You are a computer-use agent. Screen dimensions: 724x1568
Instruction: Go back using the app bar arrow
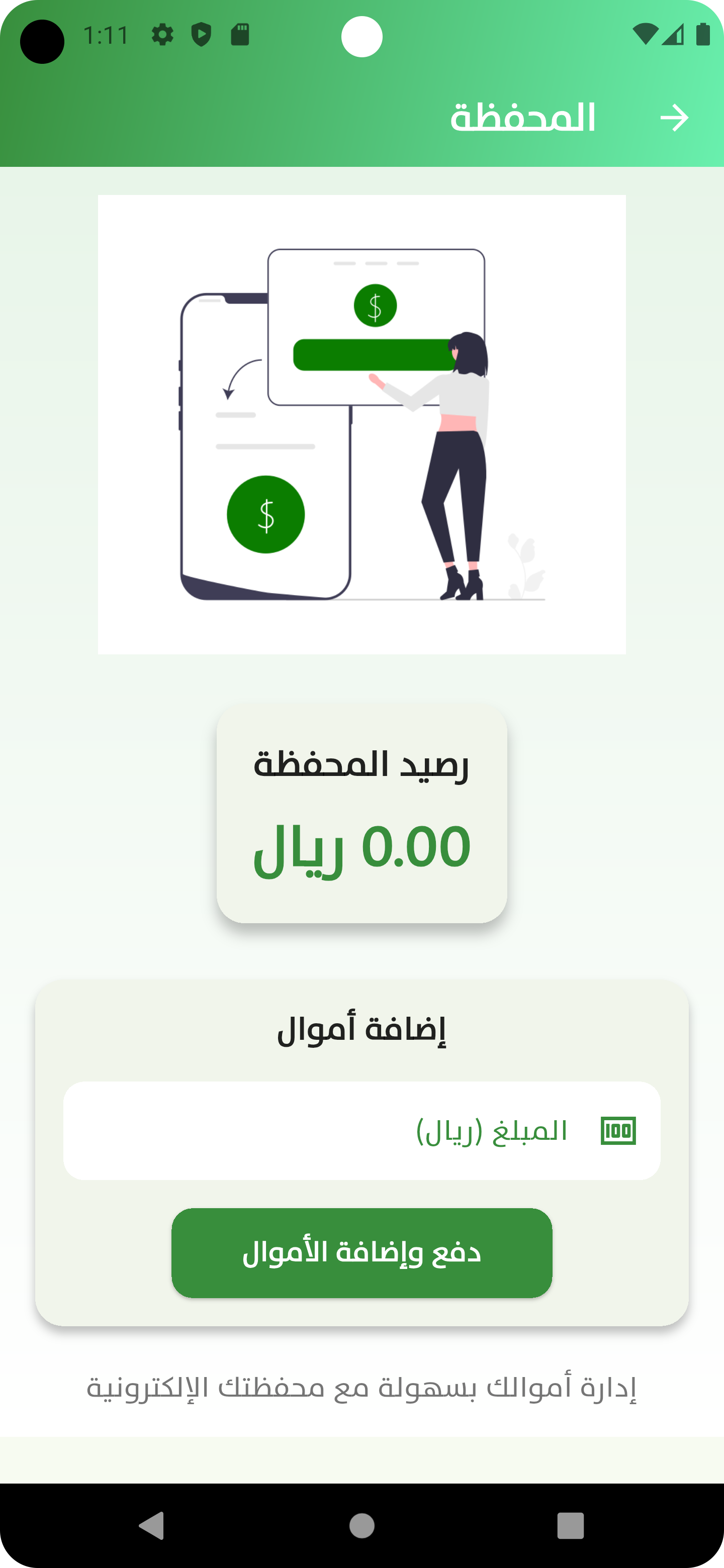tap(674, 118)
